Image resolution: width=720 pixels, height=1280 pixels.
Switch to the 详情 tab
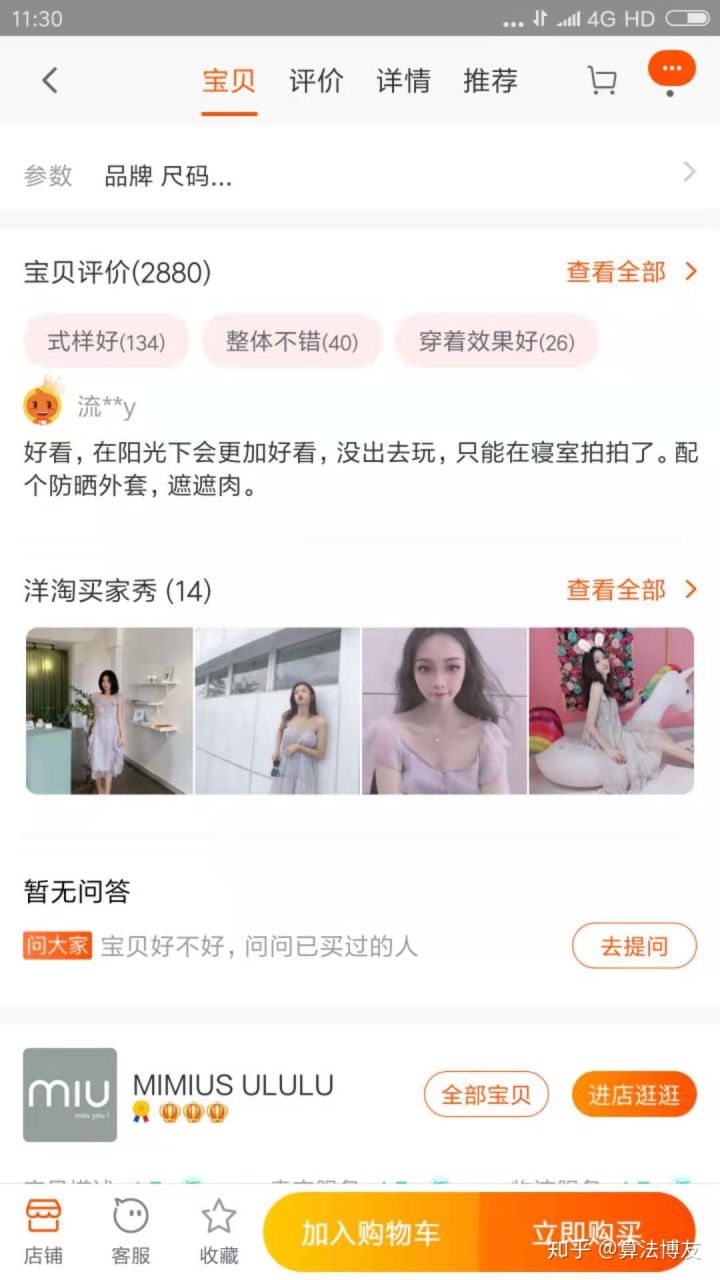click(402, 80)
